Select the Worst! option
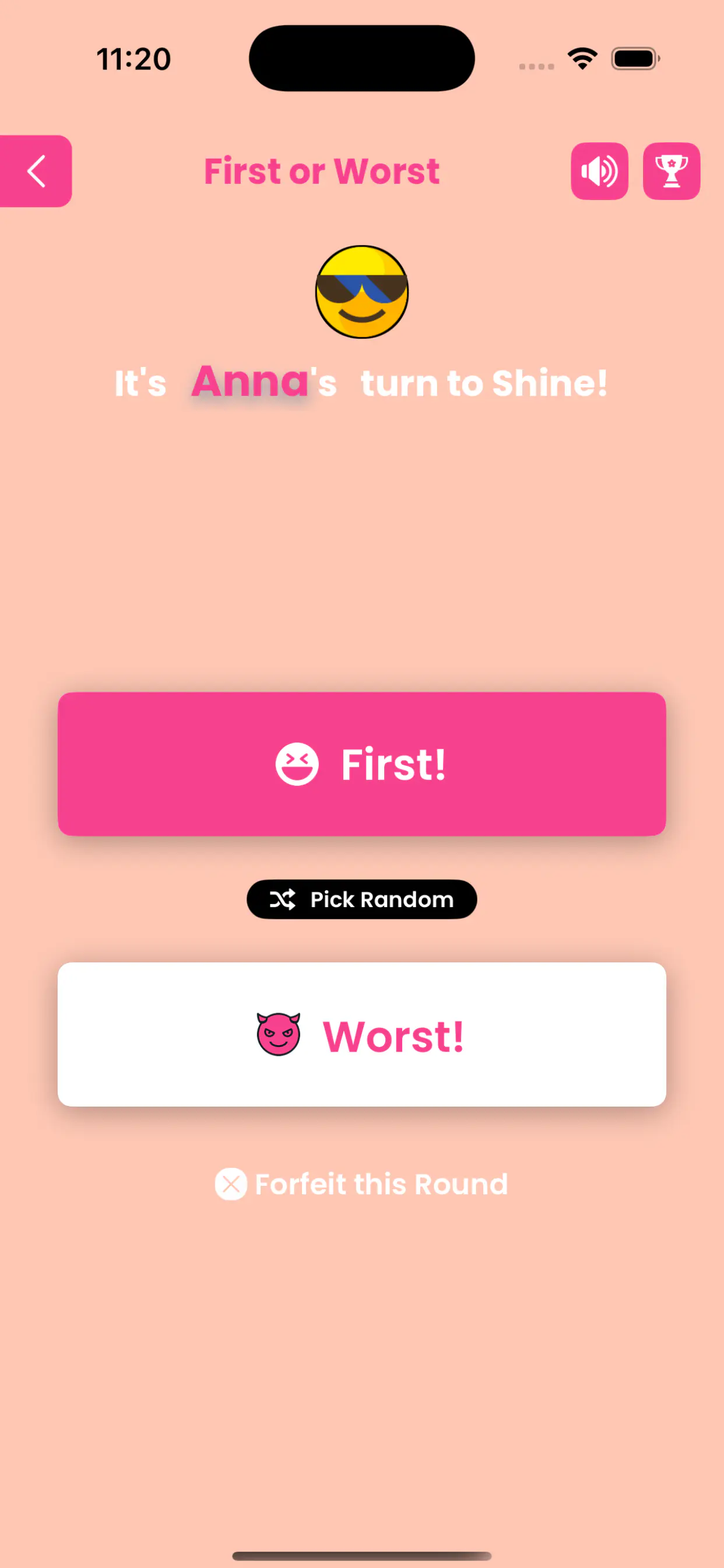 (x=361, y=1034)
